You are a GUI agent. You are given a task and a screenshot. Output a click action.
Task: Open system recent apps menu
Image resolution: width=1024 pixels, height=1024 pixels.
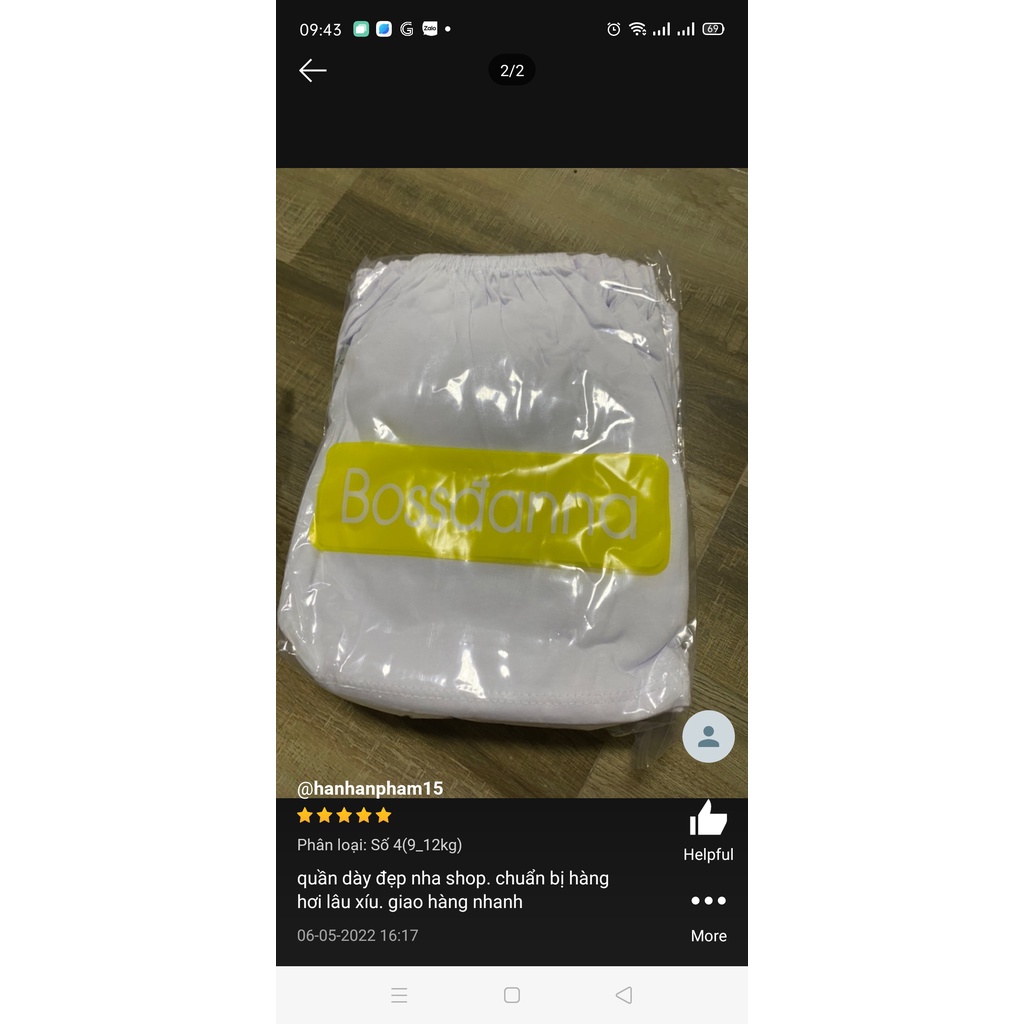pos(399,995)
